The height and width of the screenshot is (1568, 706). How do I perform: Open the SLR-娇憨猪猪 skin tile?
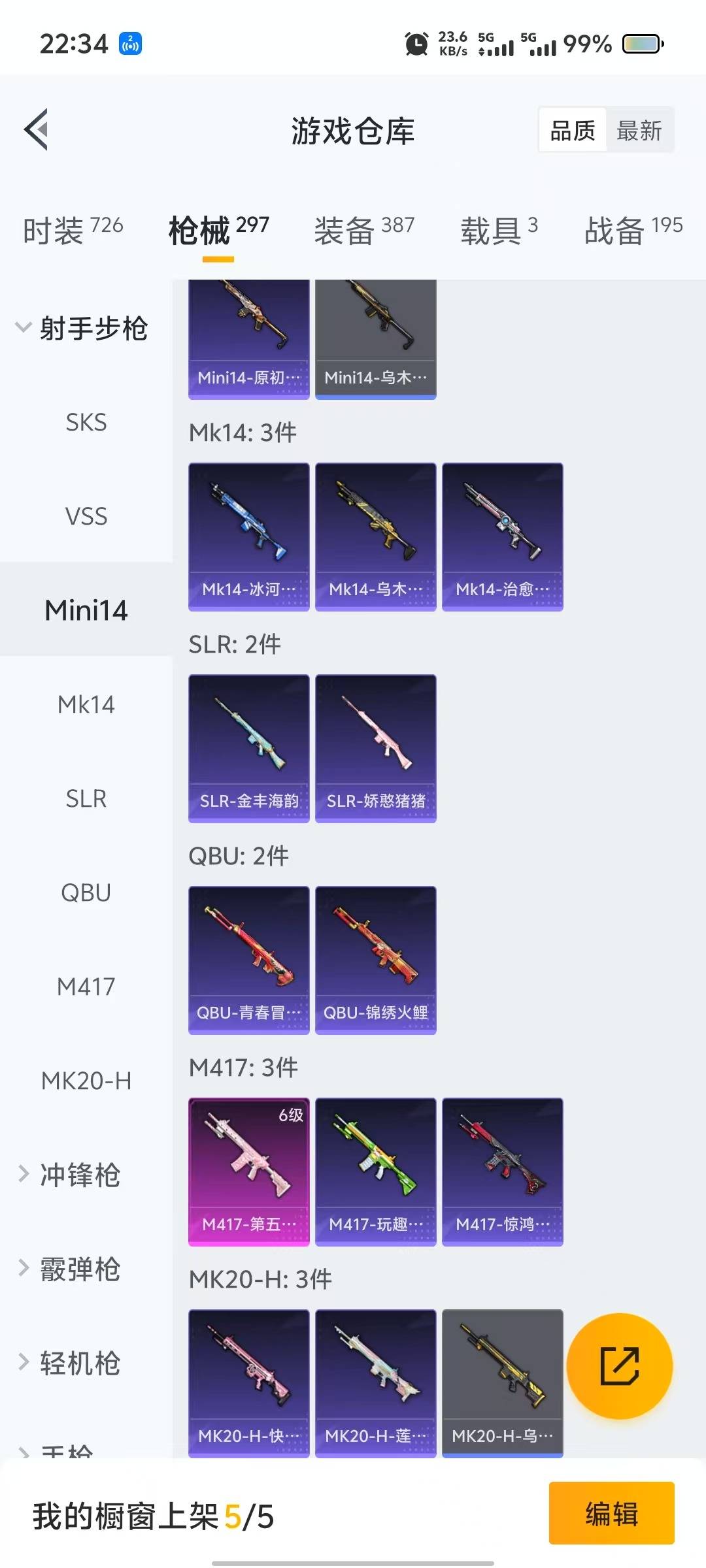375,748
